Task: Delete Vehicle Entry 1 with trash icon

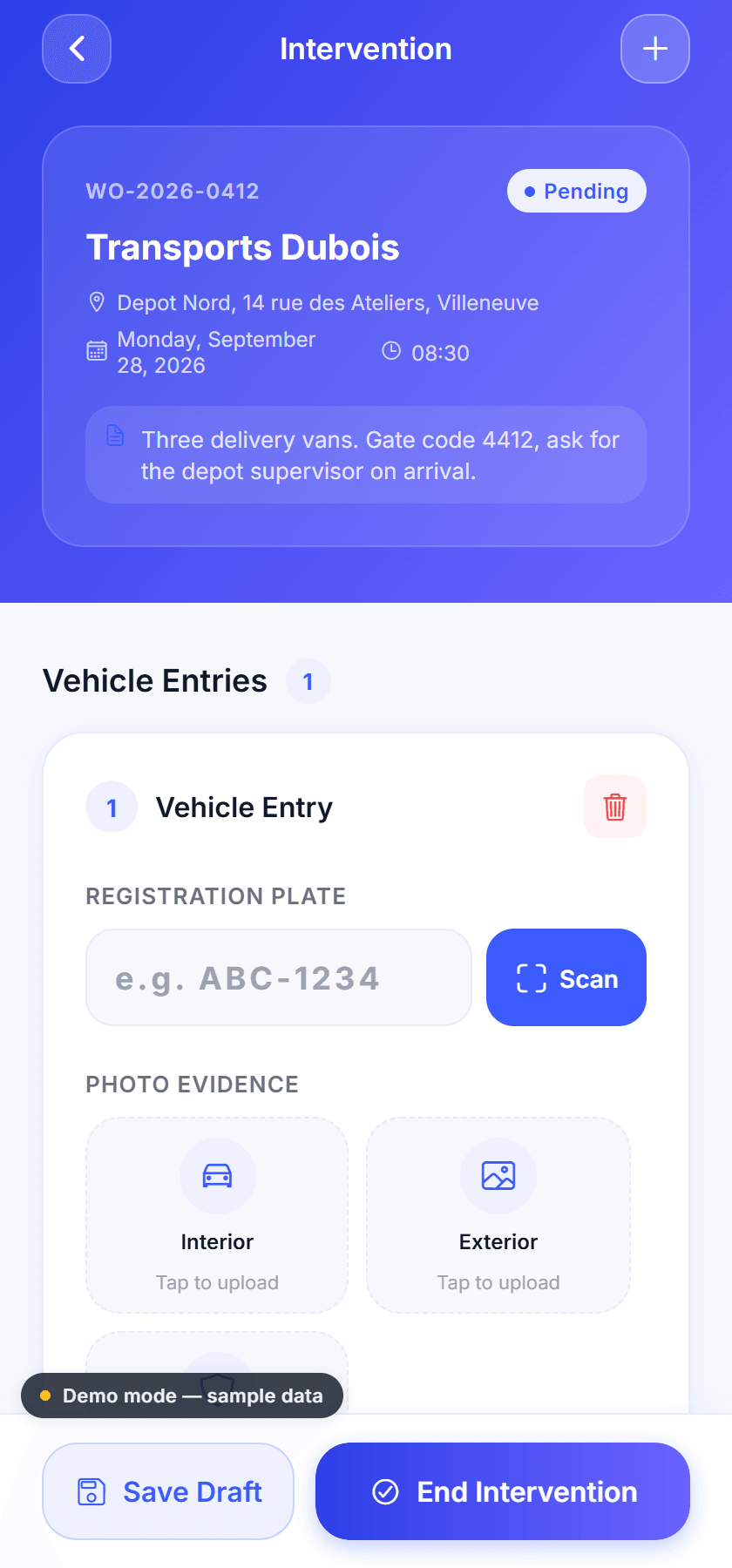Action: pyautogui.click(x=615, y=807)
